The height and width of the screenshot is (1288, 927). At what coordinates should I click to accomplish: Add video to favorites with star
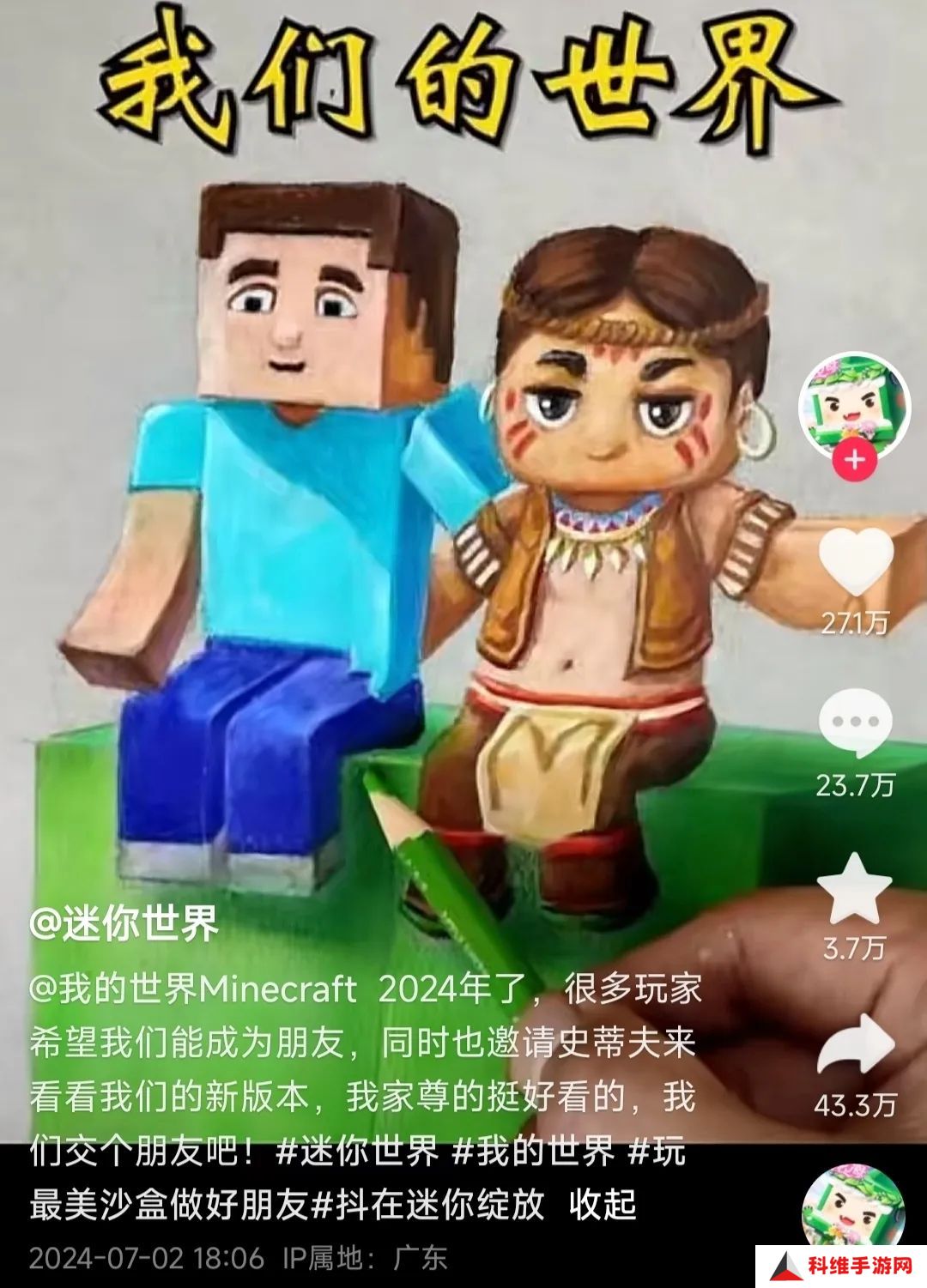(x=854, y=889)
